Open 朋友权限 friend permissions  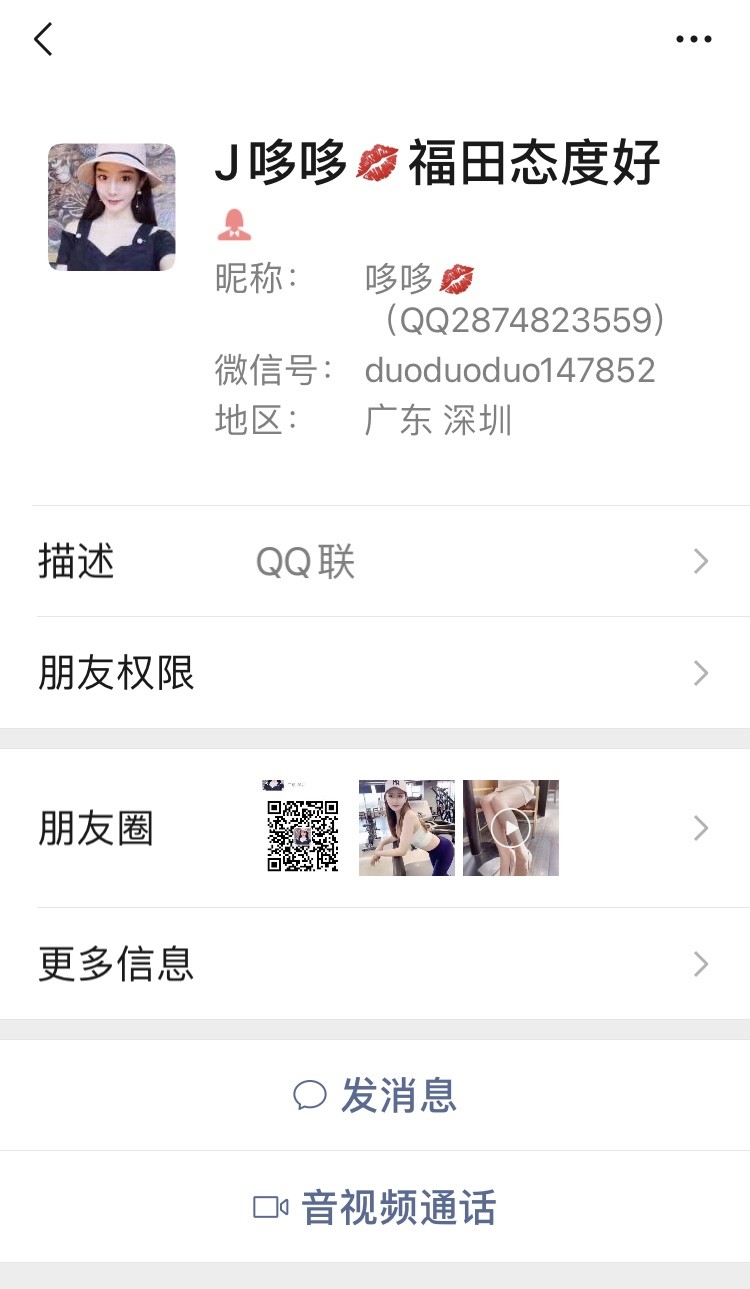(x=375, y=673)
